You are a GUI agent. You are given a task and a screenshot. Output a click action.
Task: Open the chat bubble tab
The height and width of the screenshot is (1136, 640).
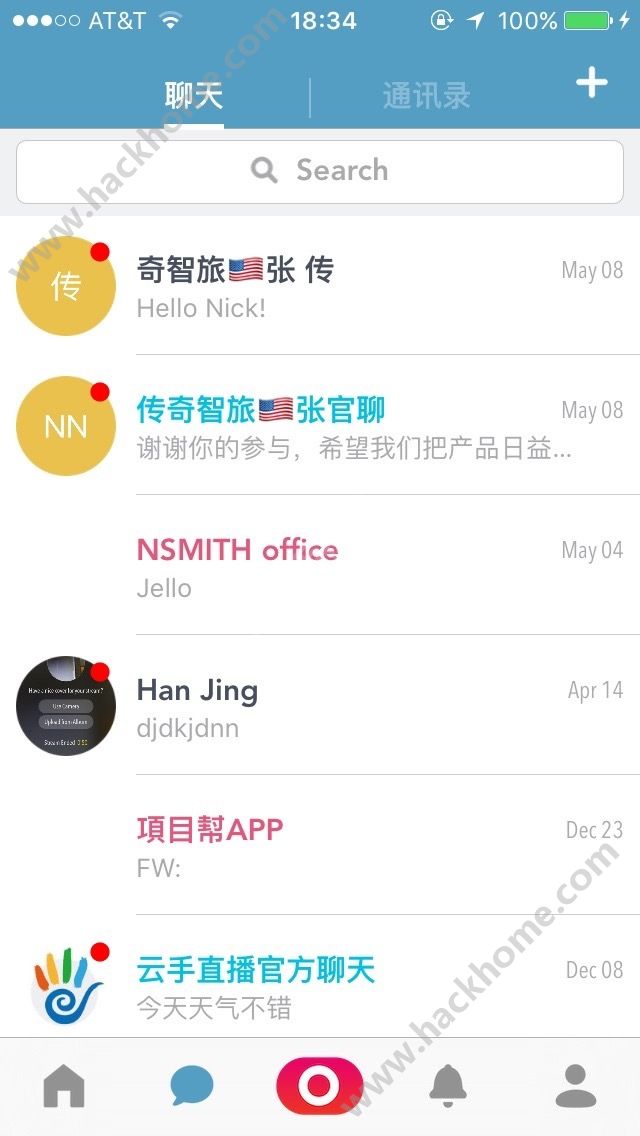tap(192, 1085)
